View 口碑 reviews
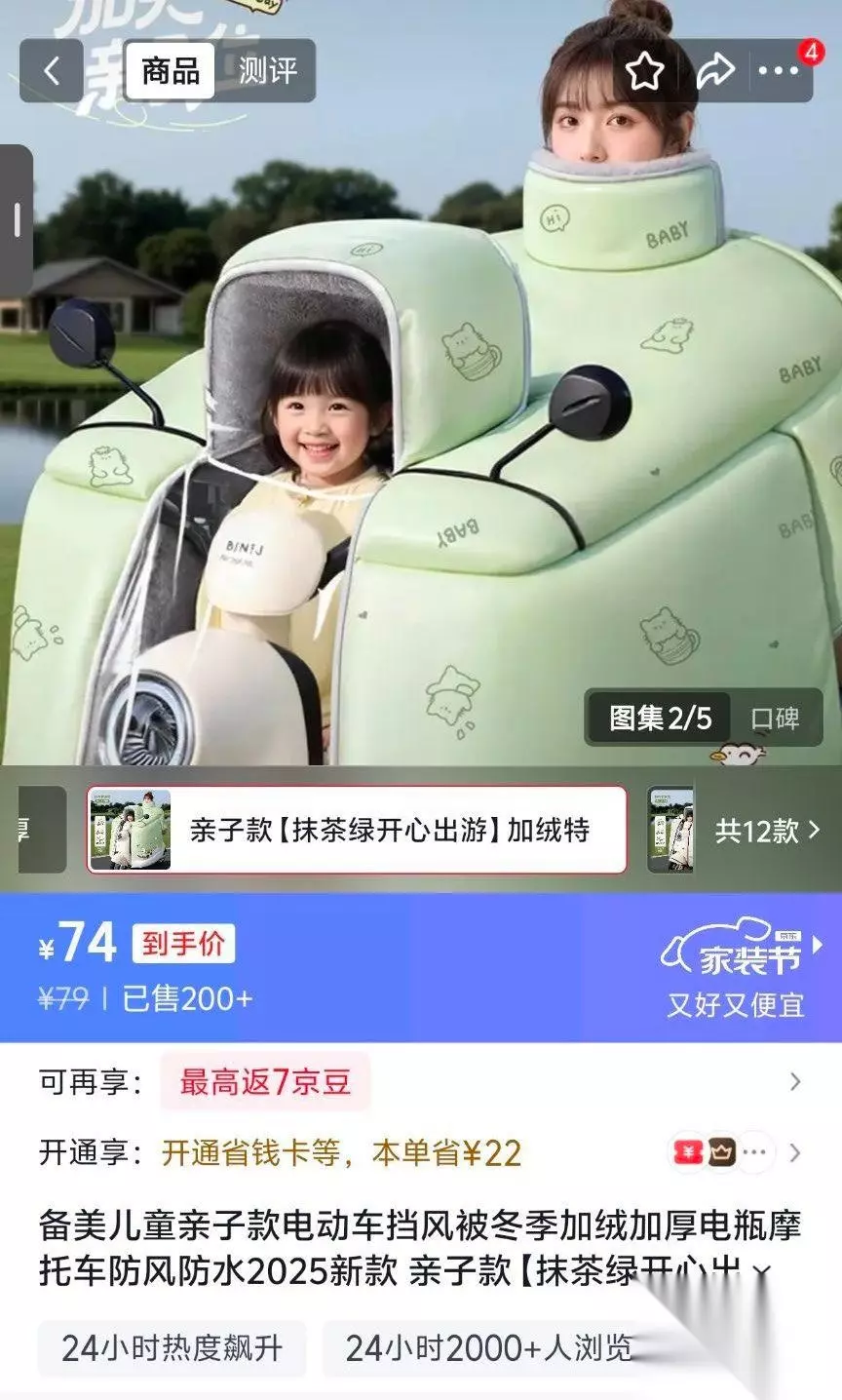This screenshot has height=1400, width=842. click(x=776, y=719)
